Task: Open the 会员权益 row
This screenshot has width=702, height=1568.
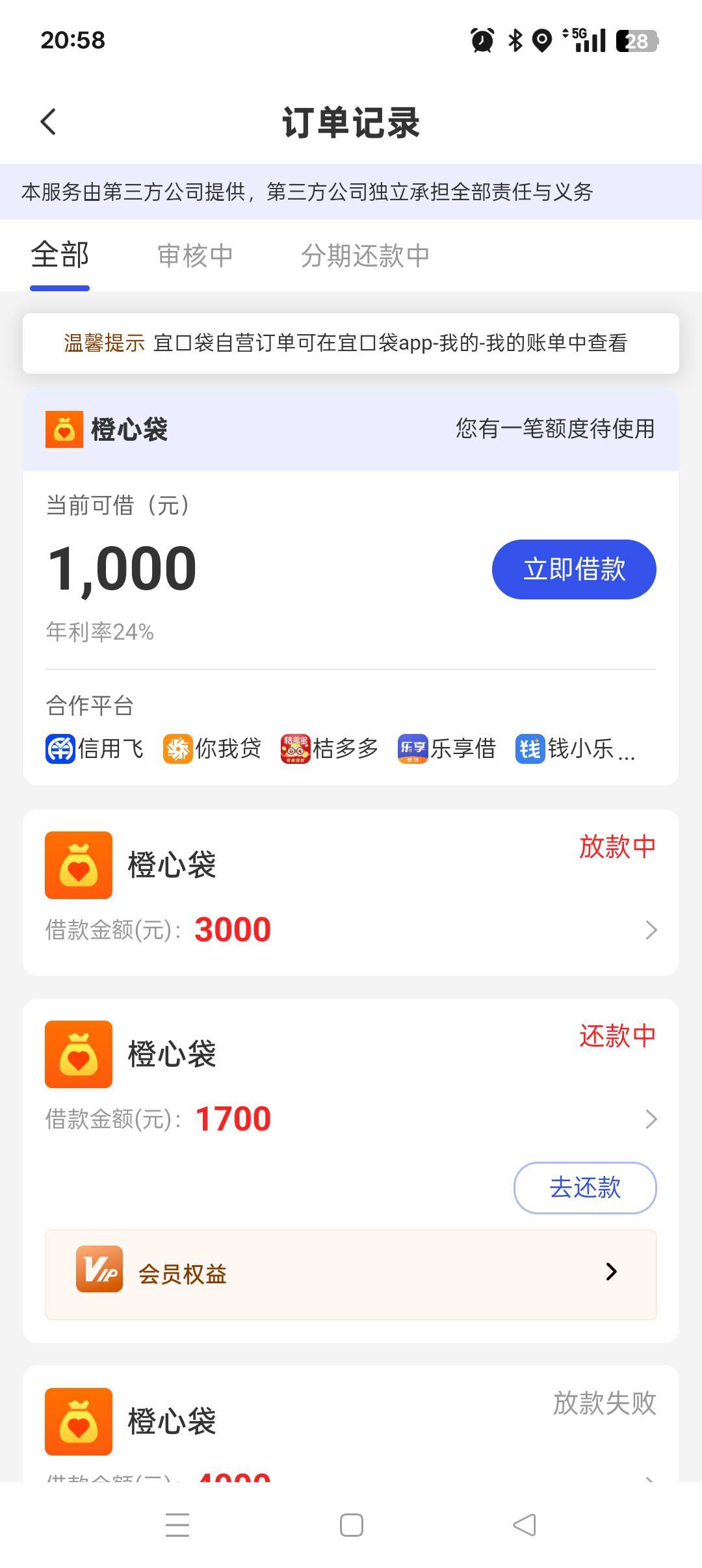Action: click(x=351, y=1274)
